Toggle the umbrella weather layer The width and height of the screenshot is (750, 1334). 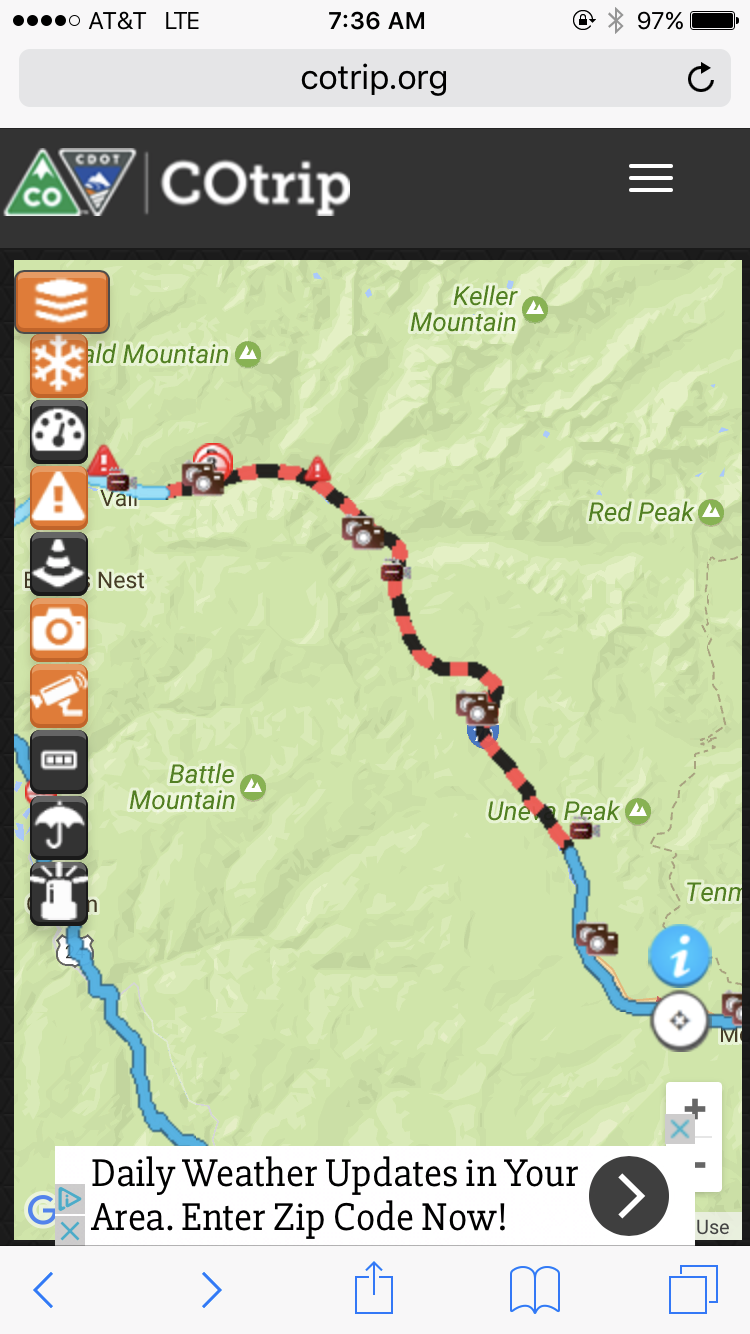(60, 827)
